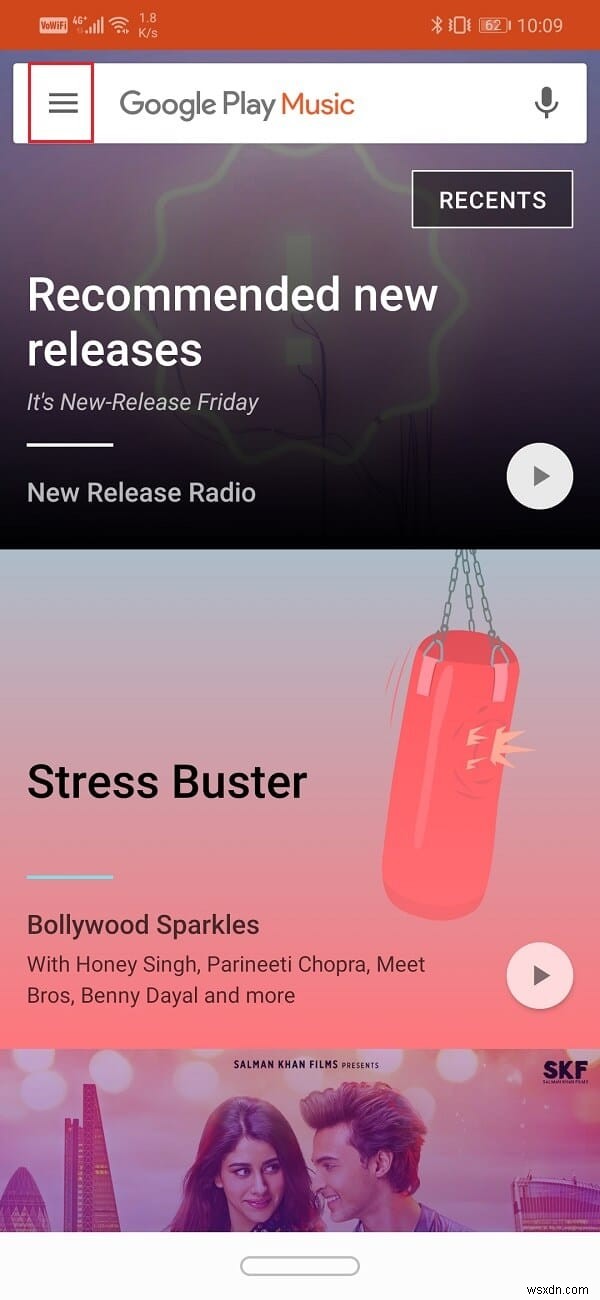Image resolution: width=600 pixels, height=1300 pixels.
Task: Open the RECENTS button
Action: pyautogui.click(x=492, y=199)
